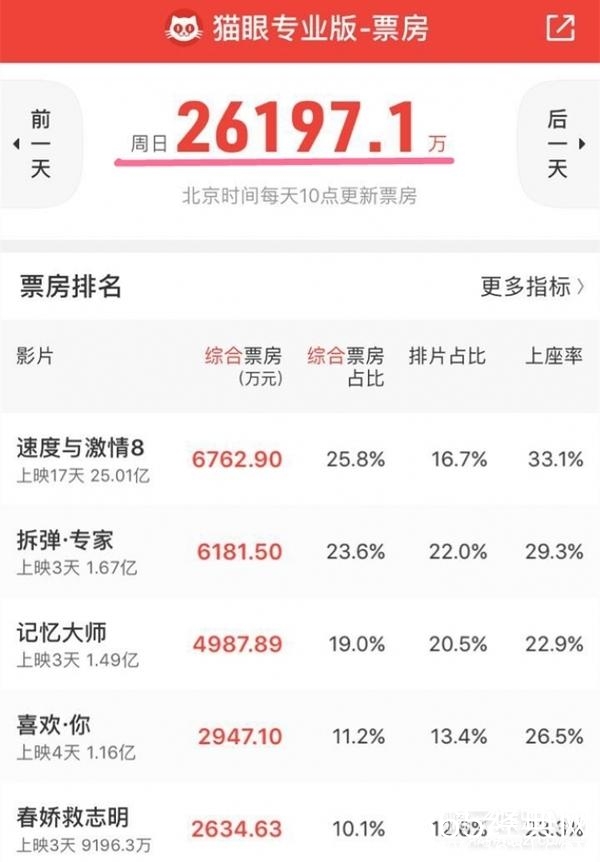Tap the share icon in the header
This screenshot has height=862, width=600.
tap(561, 28)
